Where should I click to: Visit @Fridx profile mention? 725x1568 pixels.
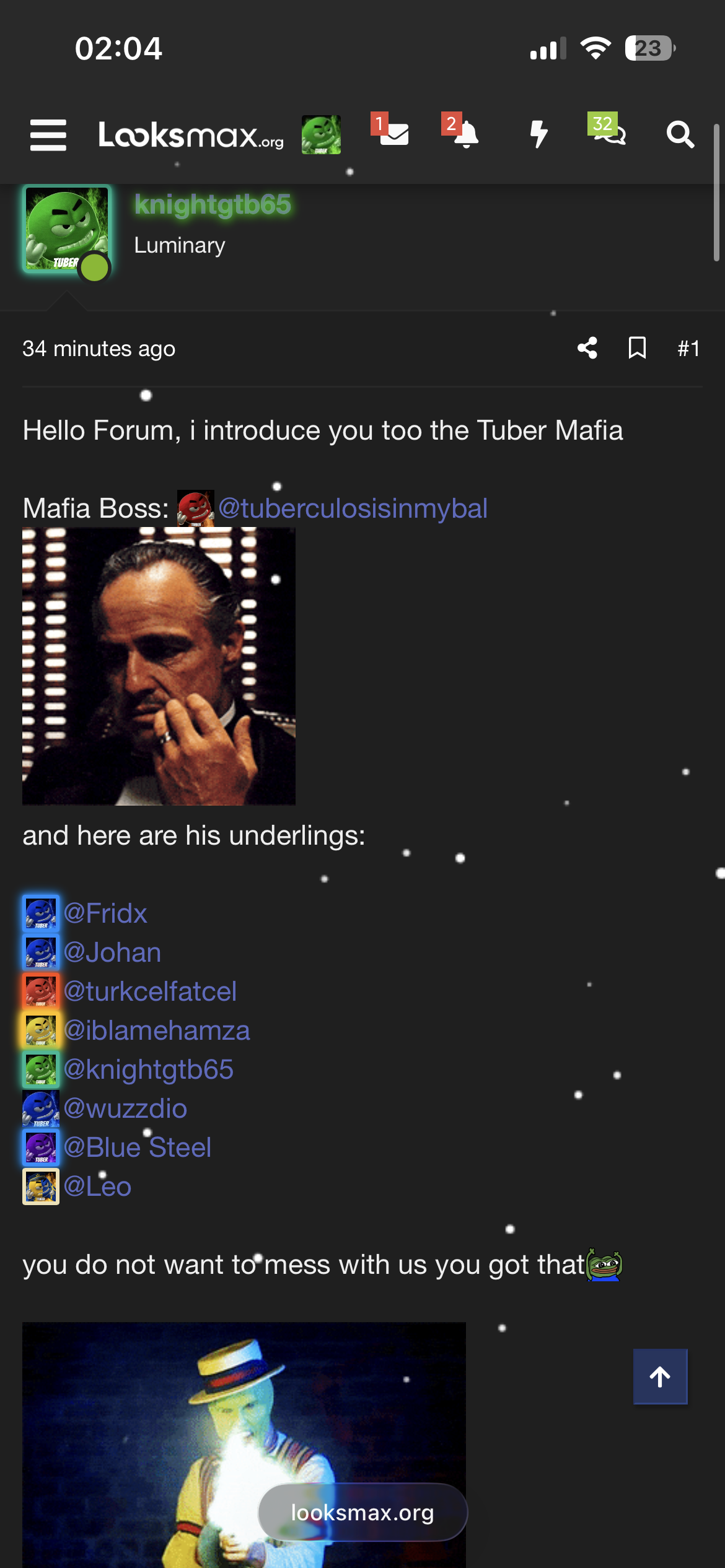point(105,913)
